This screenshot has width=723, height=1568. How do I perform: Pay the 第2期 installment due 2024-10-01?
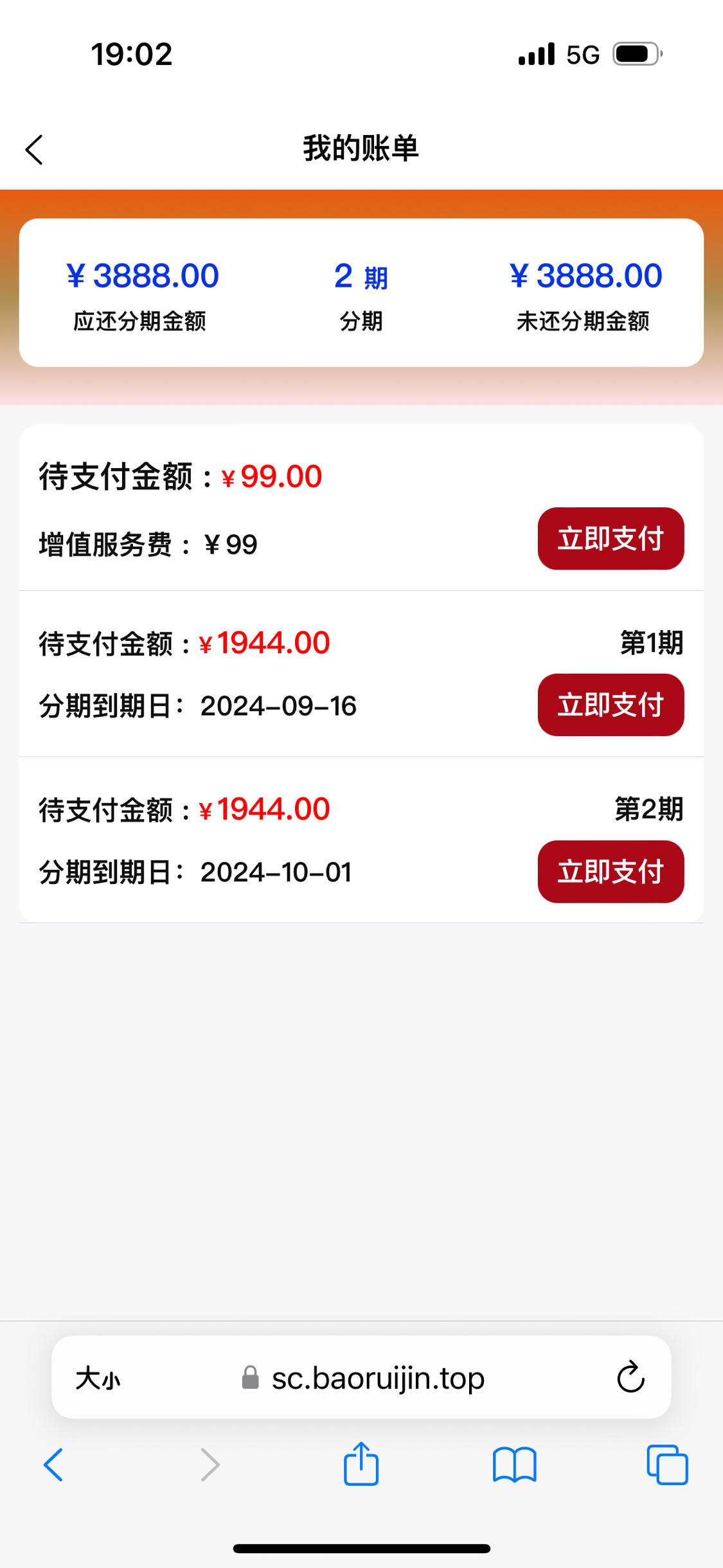pyautogui.click(x=611, y=872)
